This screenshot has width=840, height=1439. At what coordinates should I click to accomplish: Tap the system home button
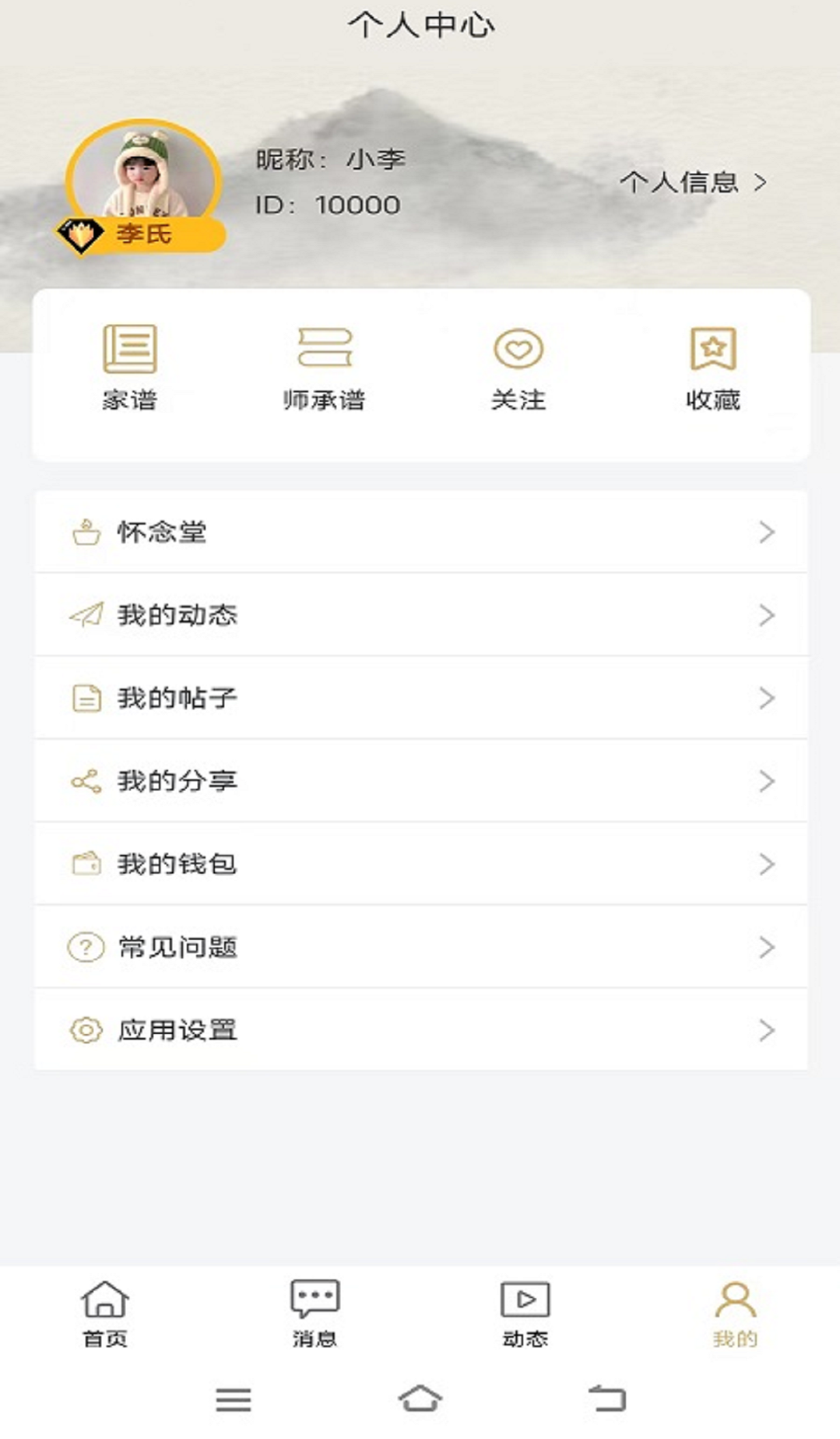click(420, 1399)
